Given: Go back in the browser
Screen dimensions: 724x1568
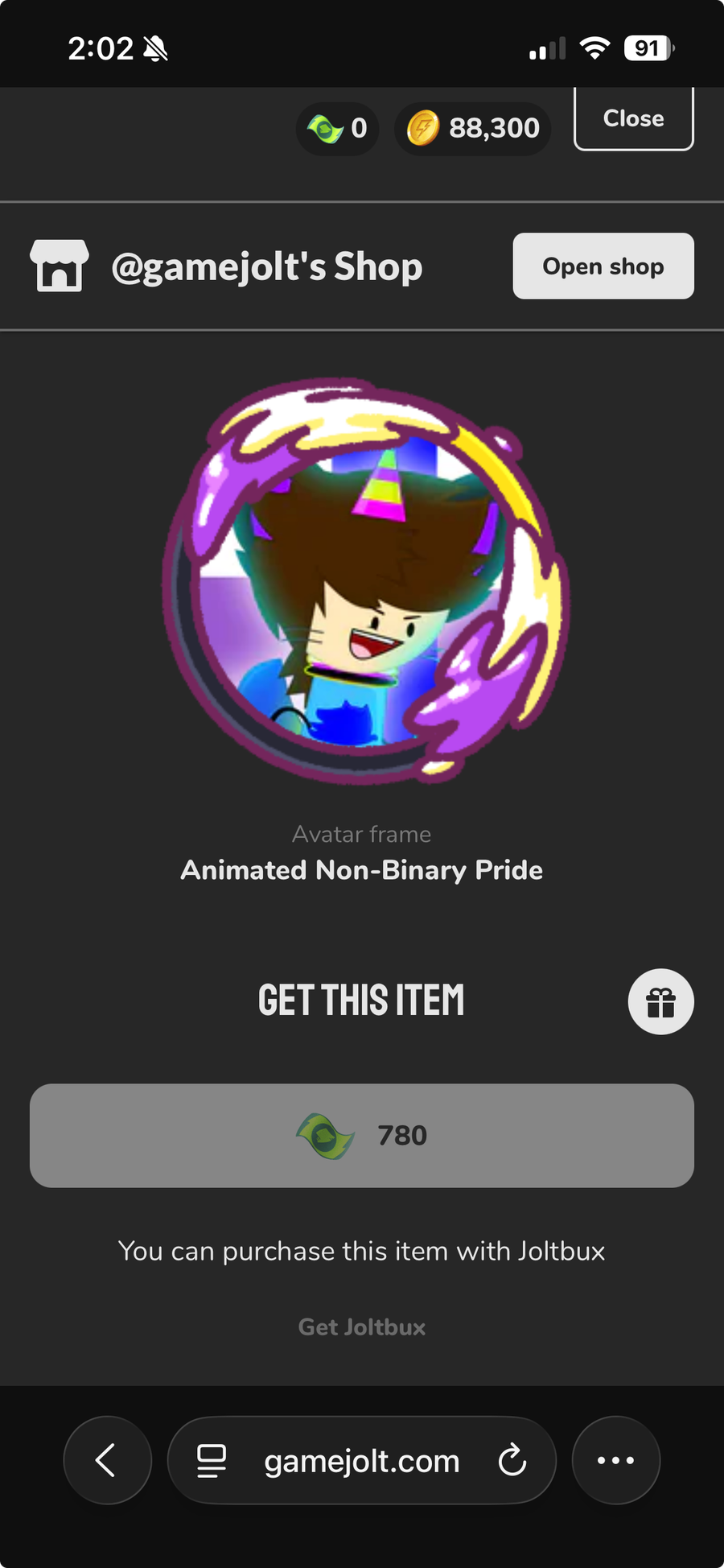Looking at the screenshot, I should [107, 1460].
